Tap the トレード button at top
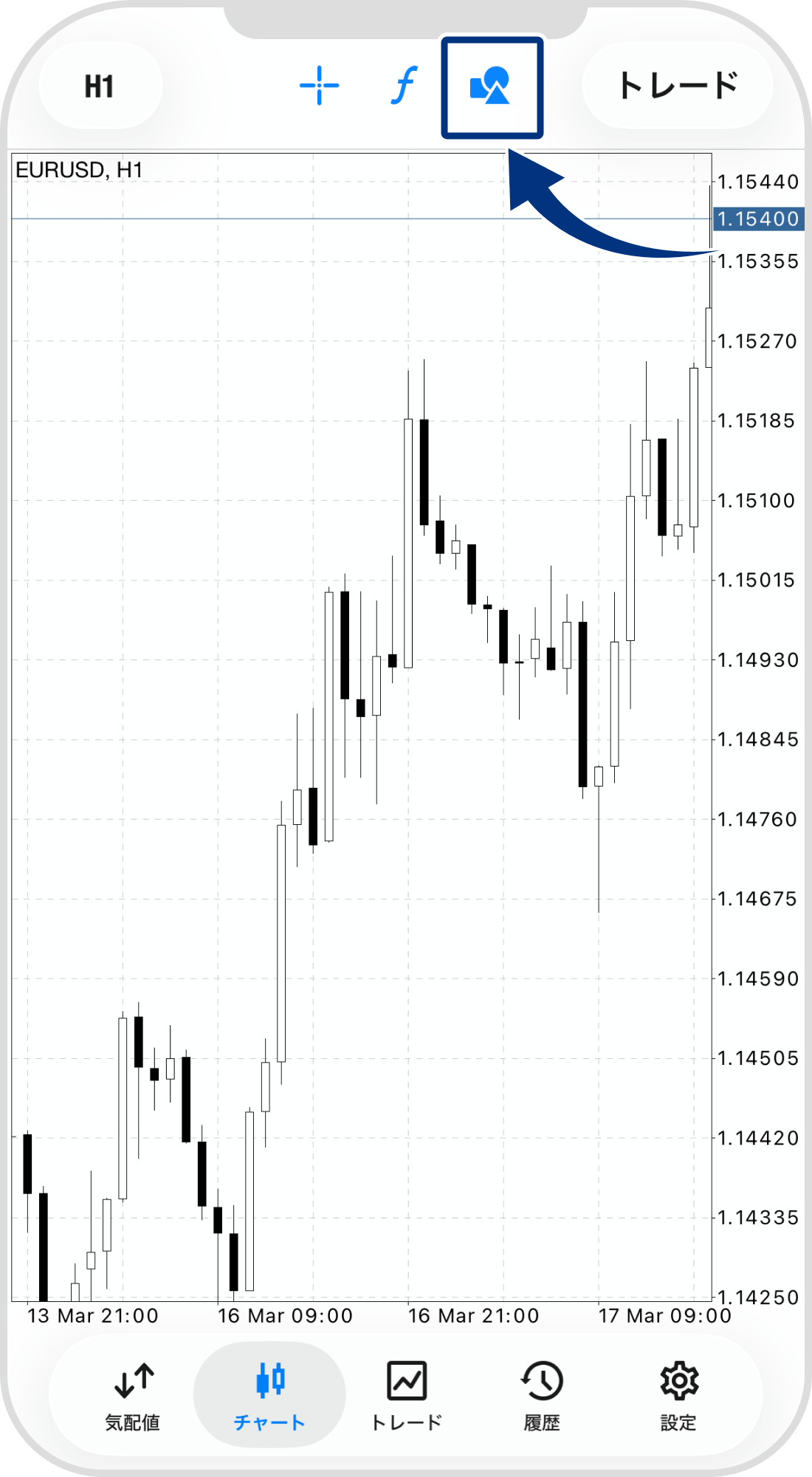 pyautogui.click(x=677, y=86)
